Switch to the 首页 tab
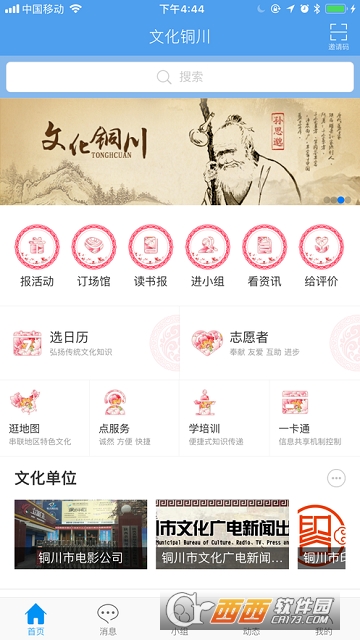The width and height of the screenshot is (360, 640). [x=36, y=620]
